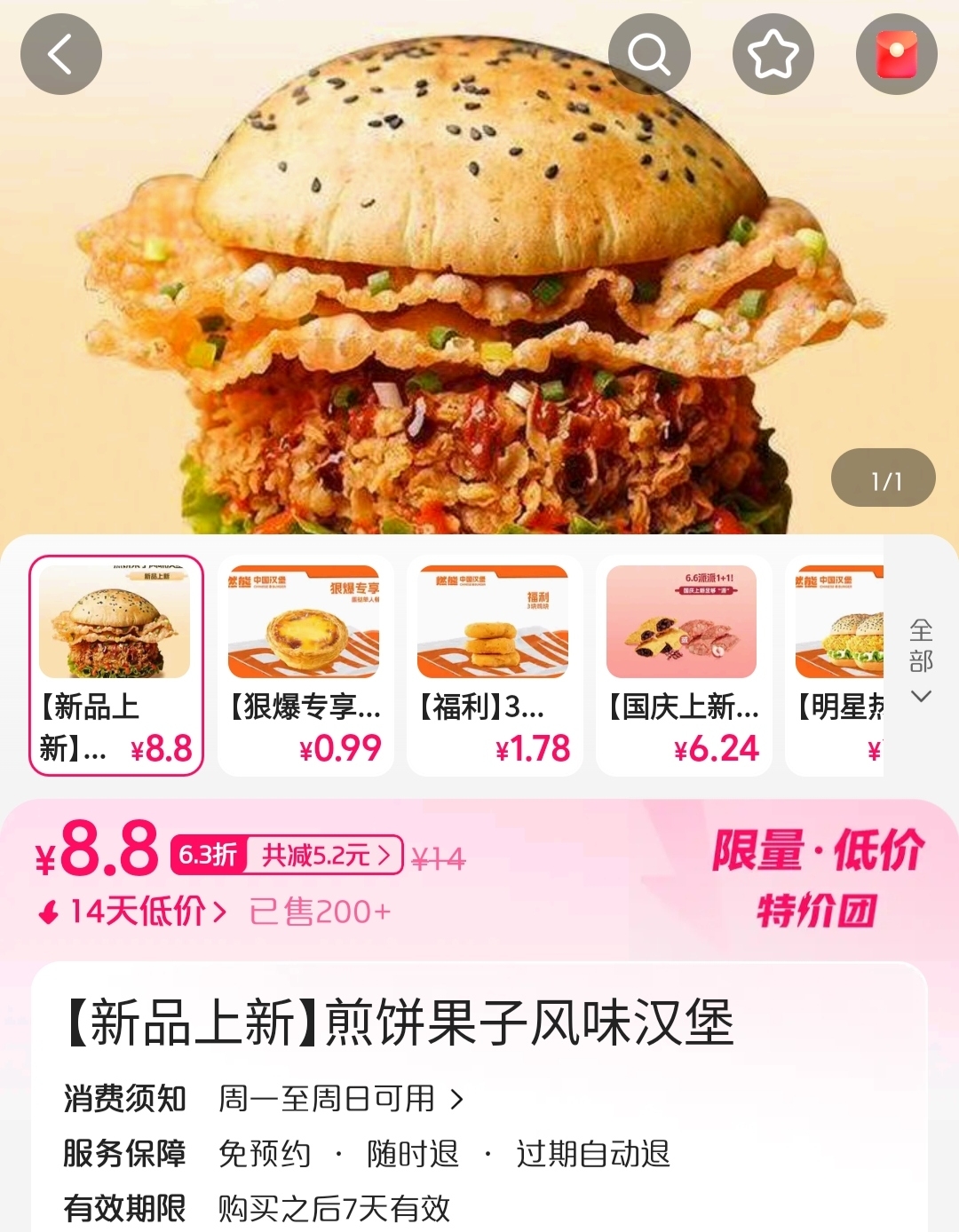
Task: Favorite this deal with the star icon
Action: coord(773,55)
